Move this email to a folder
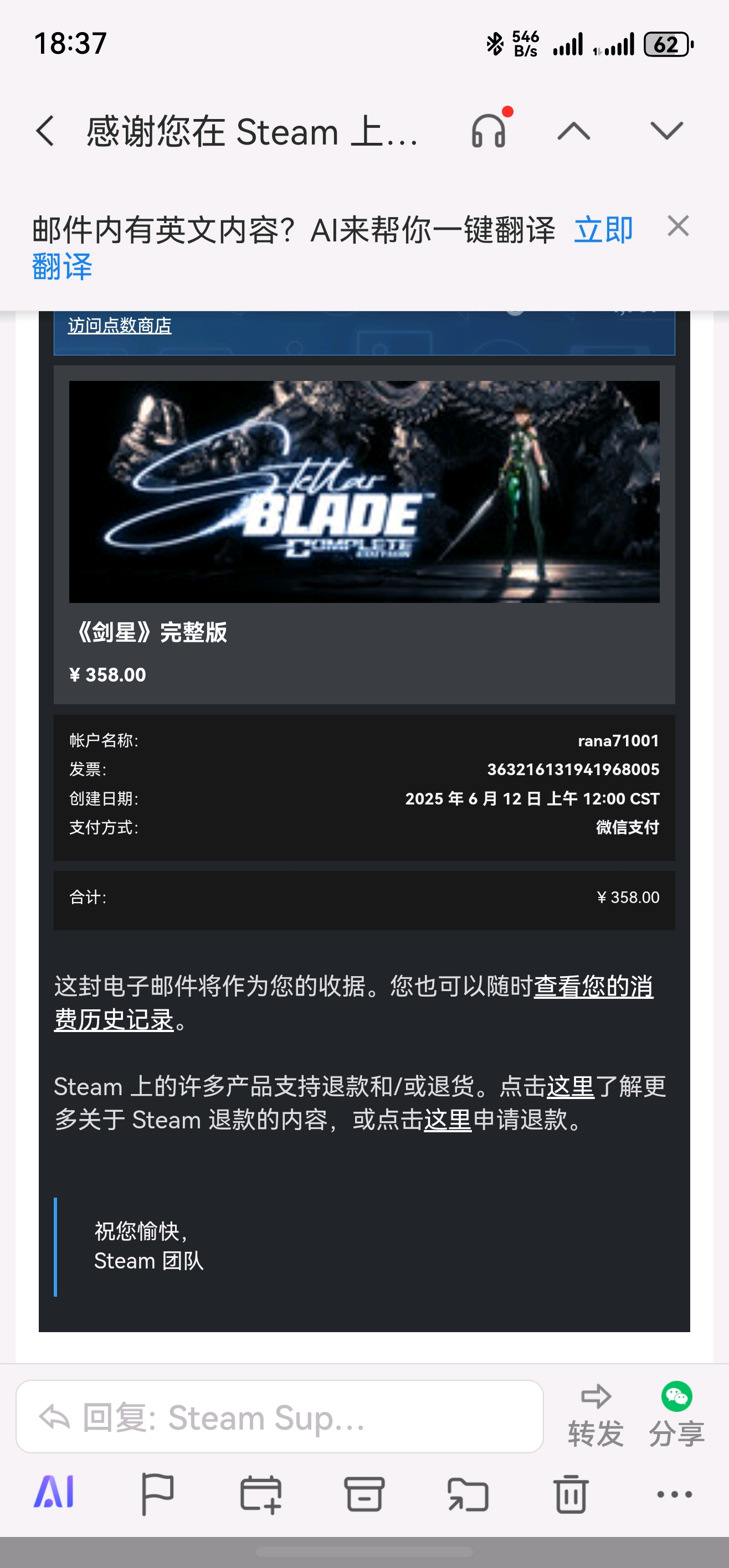 pos(468,1494)
